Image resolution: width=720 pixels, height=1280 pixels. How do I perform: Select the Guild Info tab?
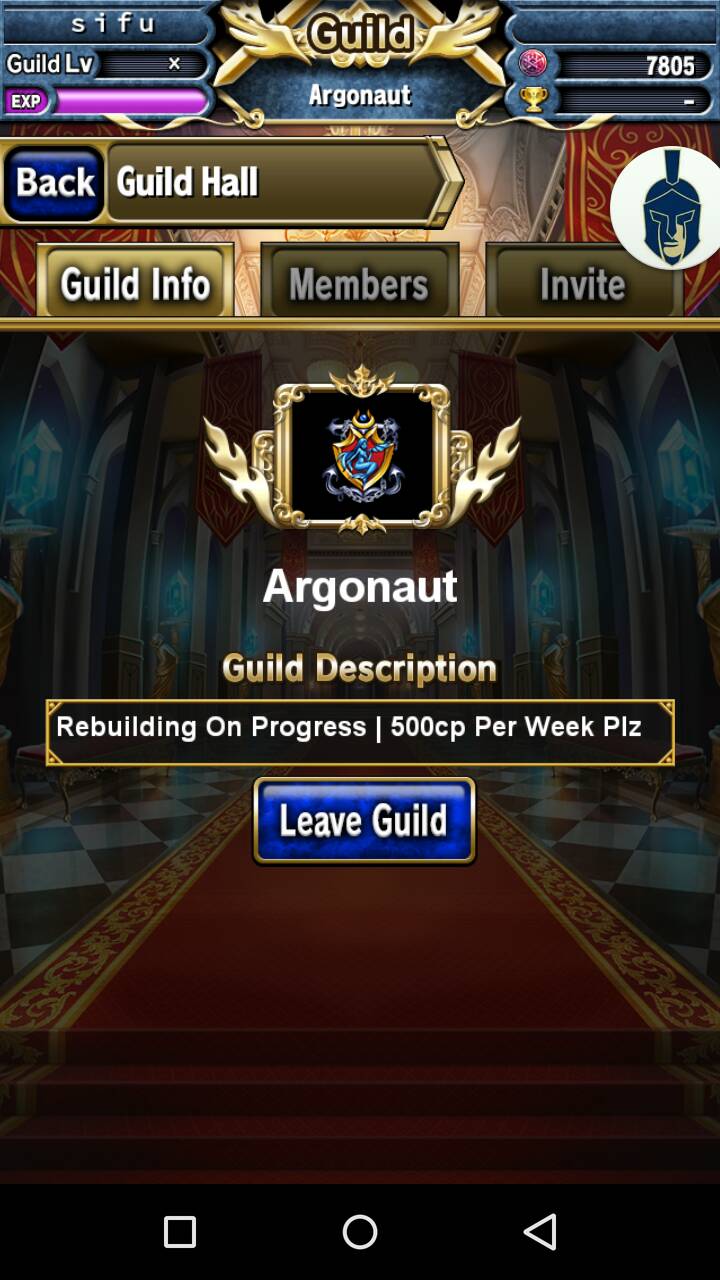click(135, 283)
